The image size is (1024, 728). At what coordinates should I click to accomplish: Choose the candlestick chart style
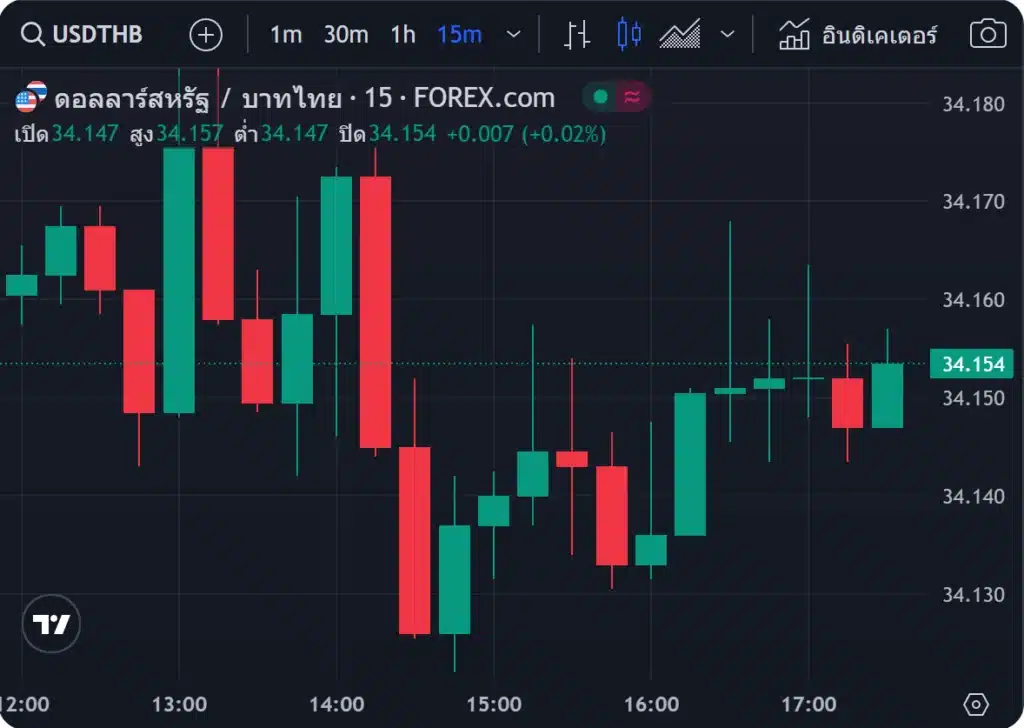[x=629, y=35]
